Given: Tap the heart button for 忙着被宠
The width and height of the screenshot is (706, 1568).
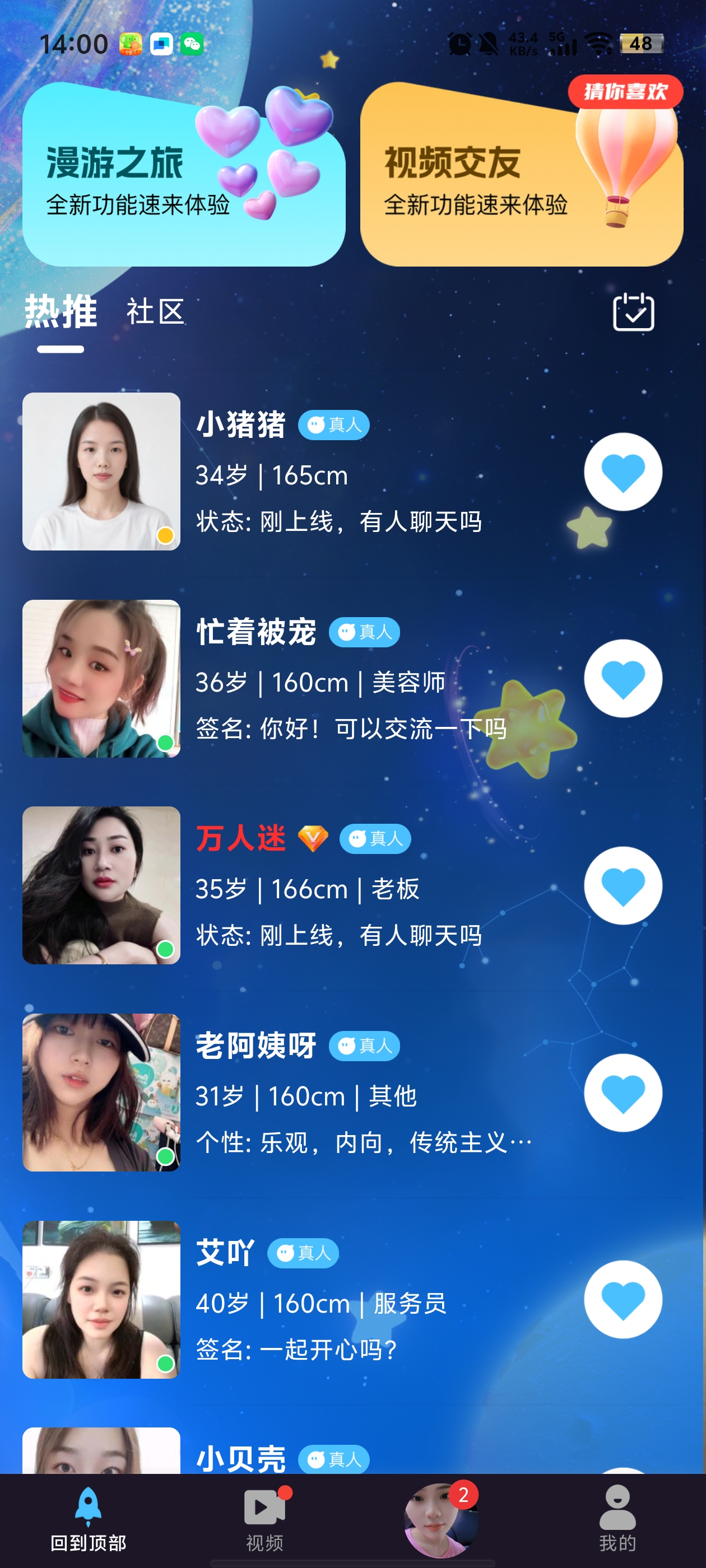Looking at the screenshot, I should coord(623,678).
